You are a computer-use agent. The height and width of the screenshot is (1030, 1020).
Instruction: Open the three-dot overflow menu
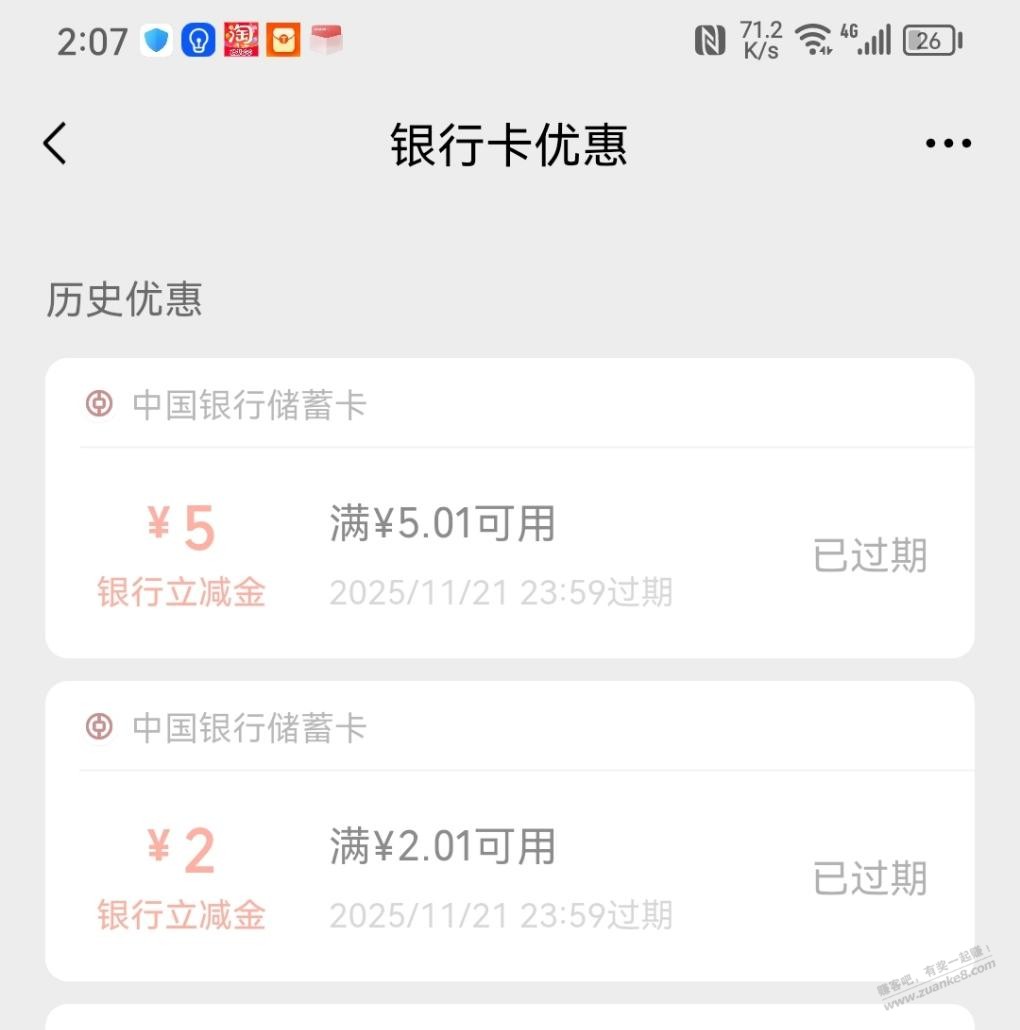tap(947, 144)
